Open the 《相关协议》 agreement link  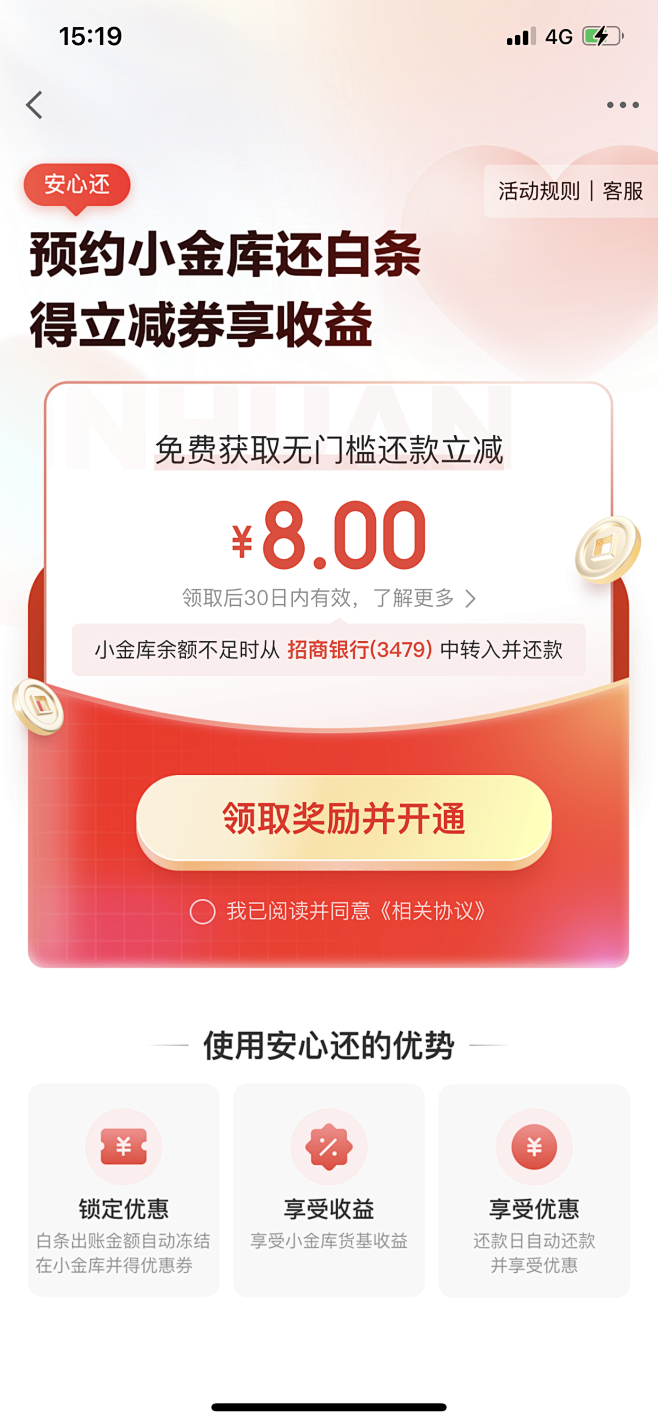click(x=433, y=911)
